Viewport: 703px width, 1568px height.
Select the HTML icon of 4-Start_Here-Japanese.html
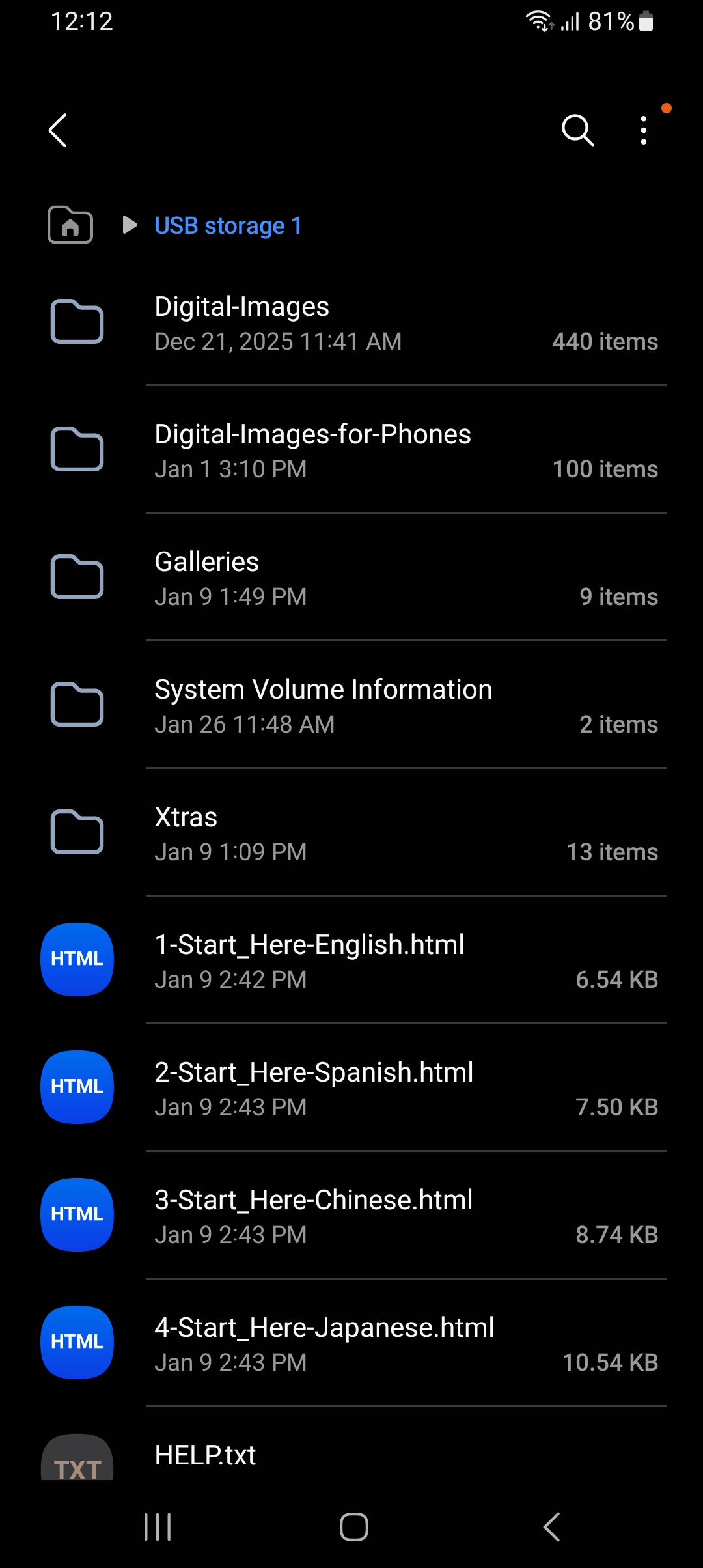tap(76, 1341)
